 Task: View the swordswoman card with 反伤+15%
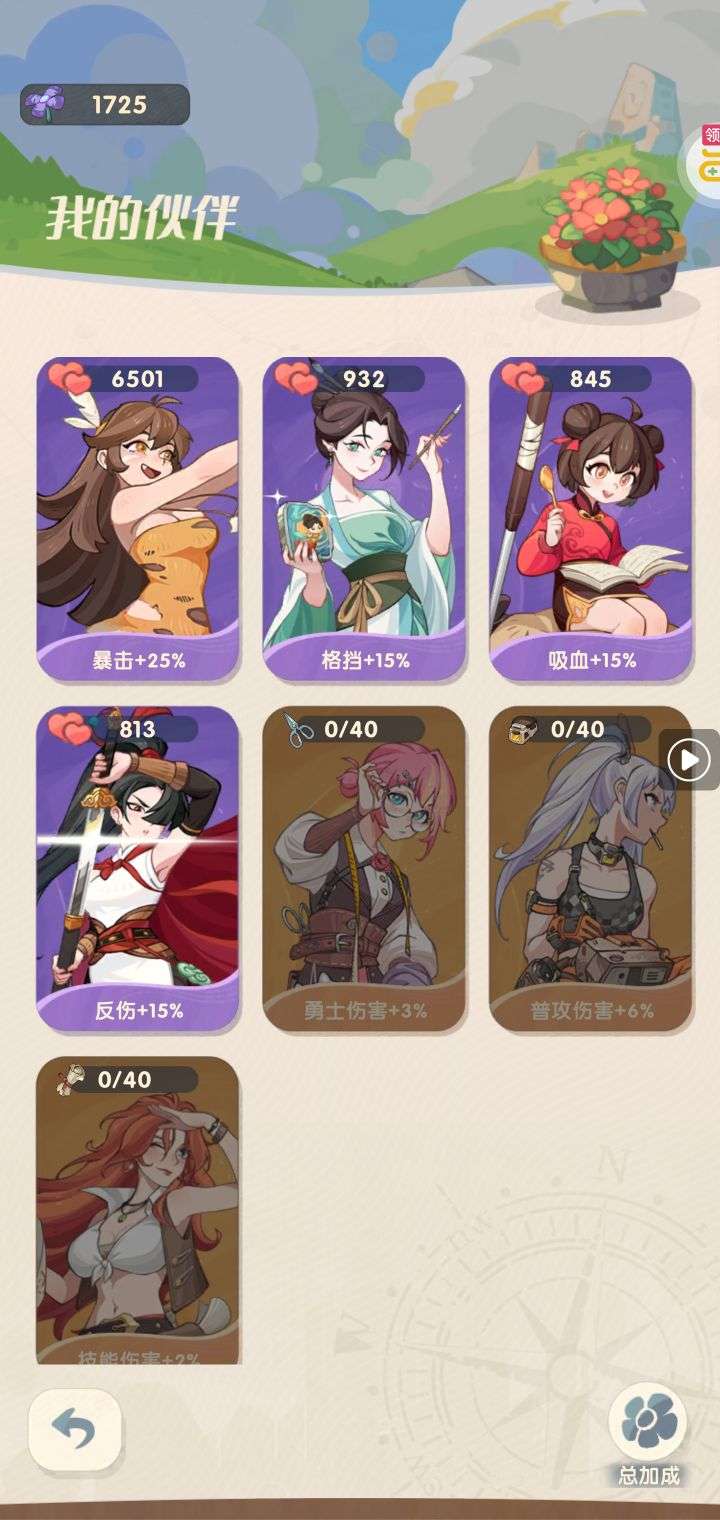click(x=138, y=868)
